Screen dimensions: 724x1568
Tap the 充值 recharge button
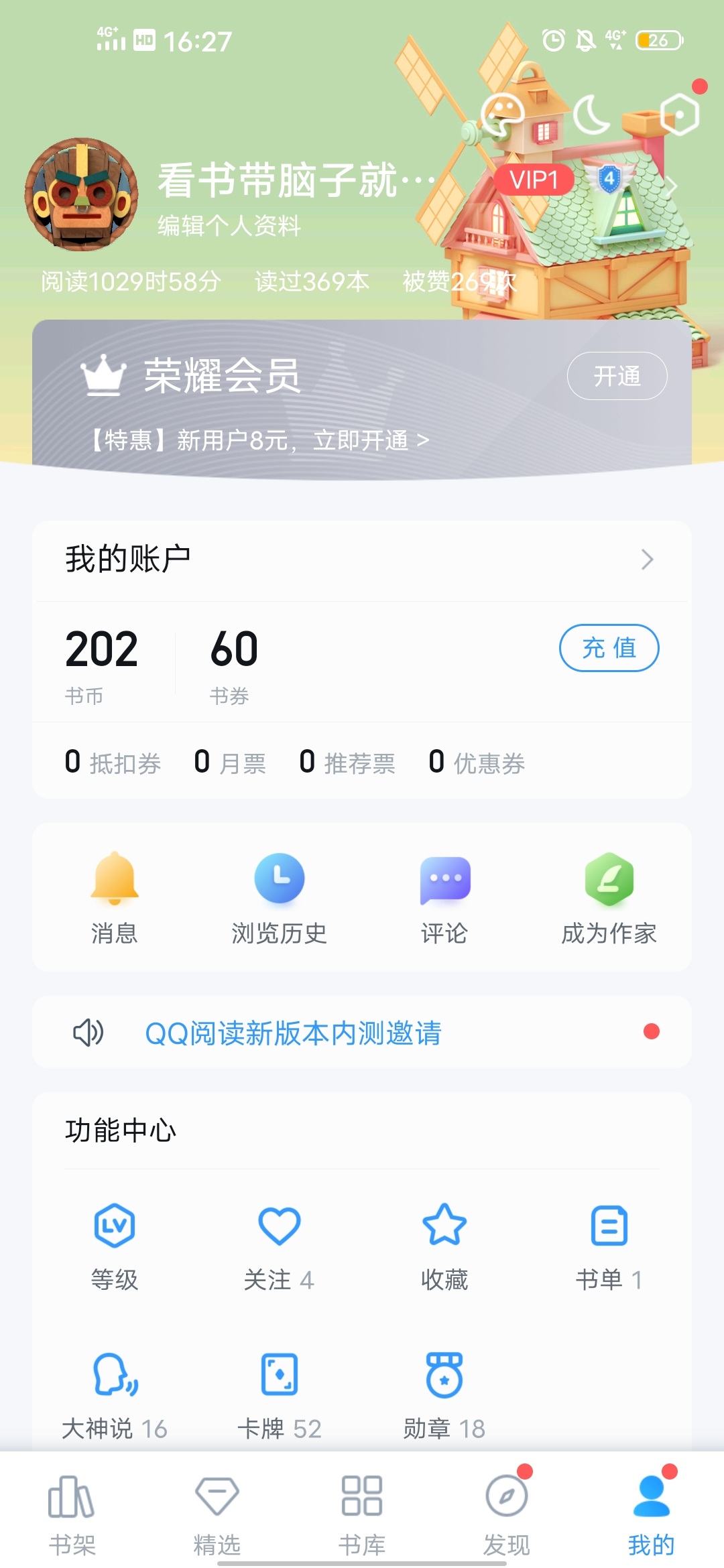click(609, 648)
